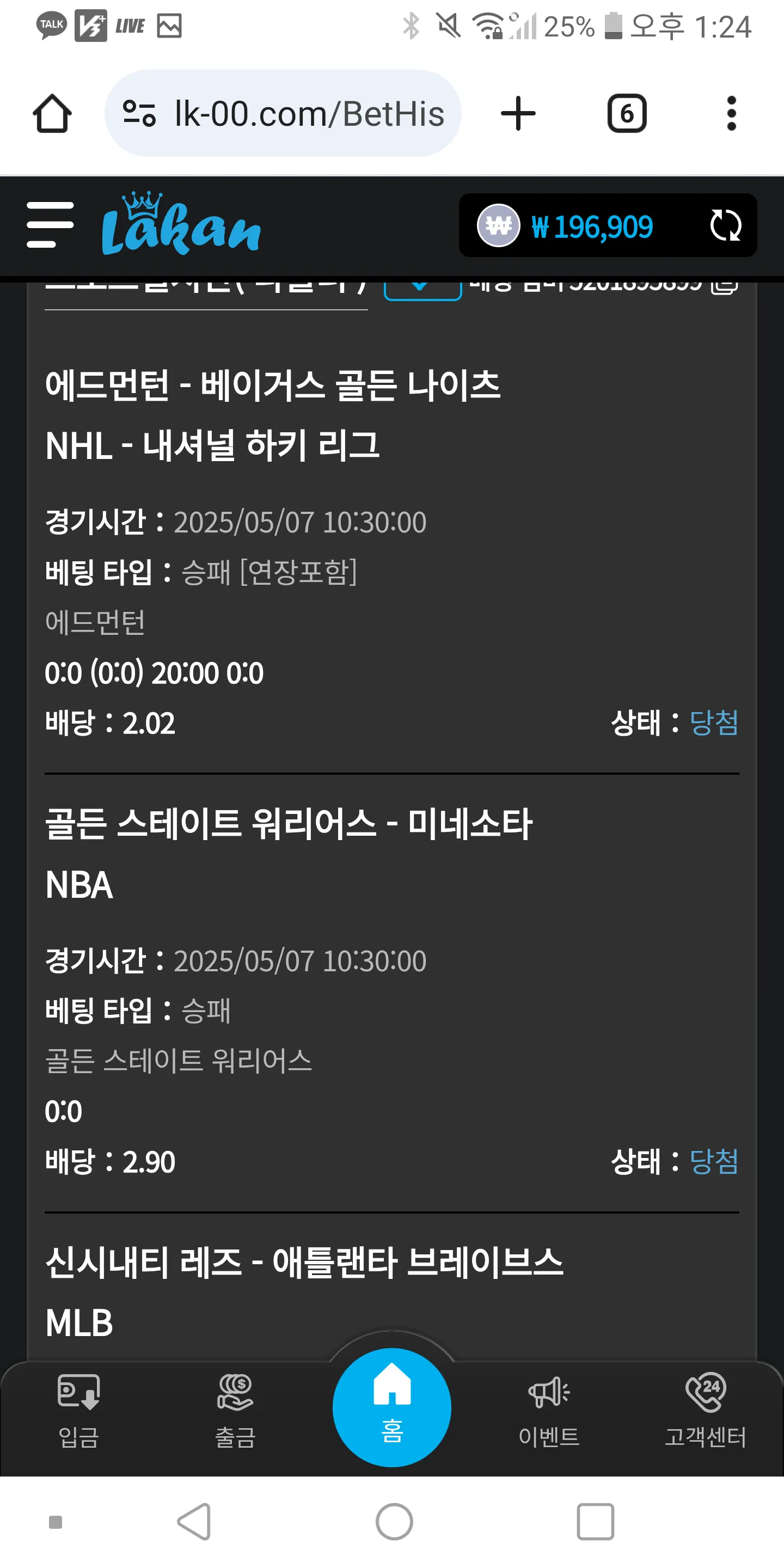View the six open tabs

pos(627,113)
